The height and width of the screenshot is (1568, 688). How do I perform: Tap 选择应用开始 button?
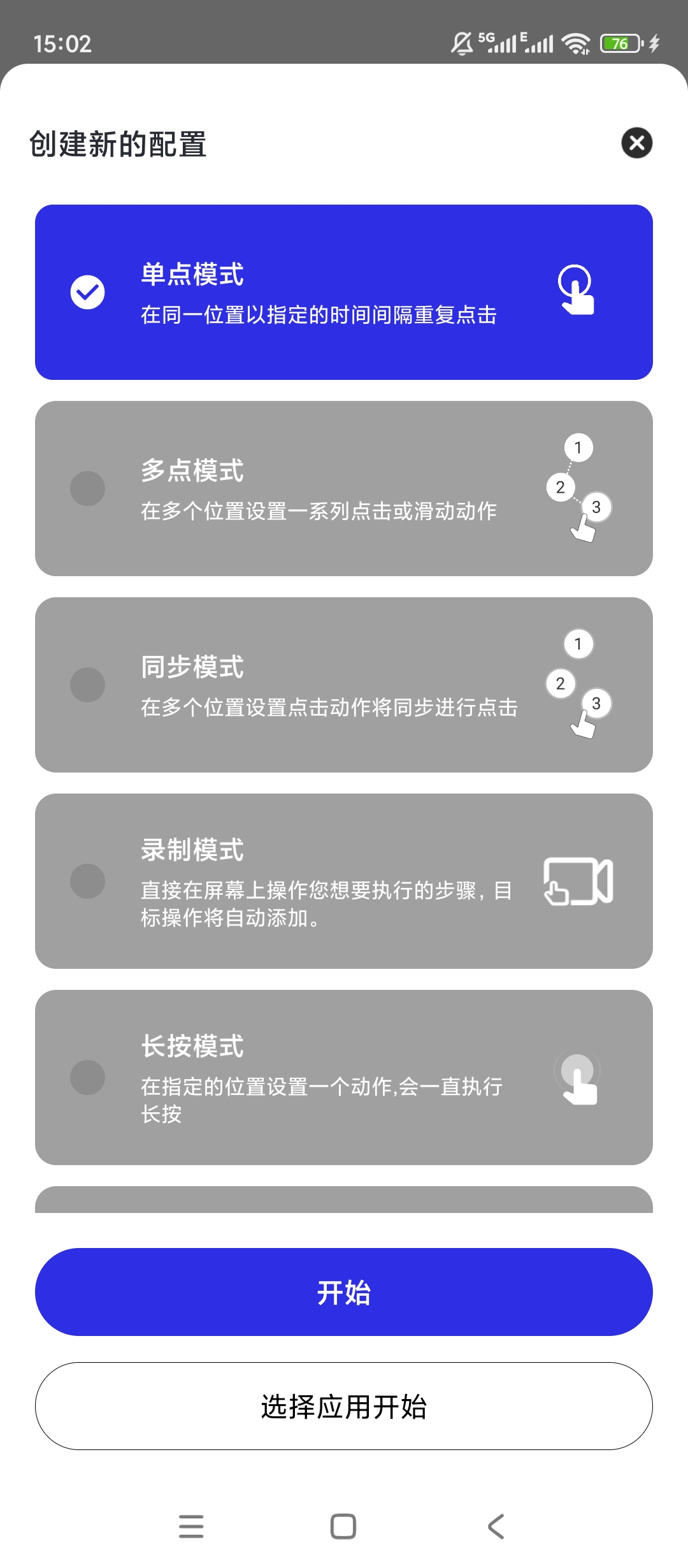(x=344, y=1406)
